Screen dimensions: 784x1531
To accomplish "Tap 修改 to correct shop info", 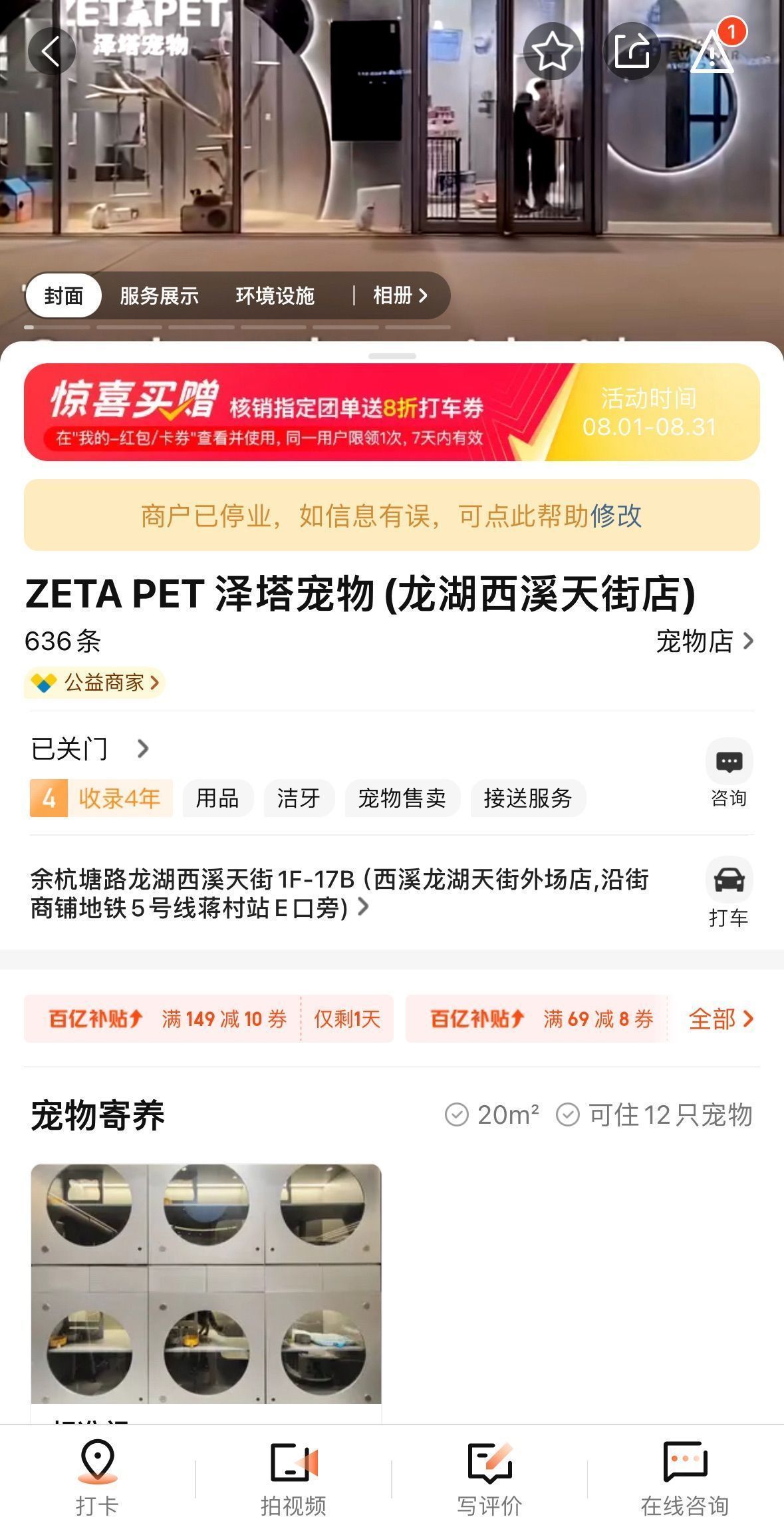I will click(616, 516).
